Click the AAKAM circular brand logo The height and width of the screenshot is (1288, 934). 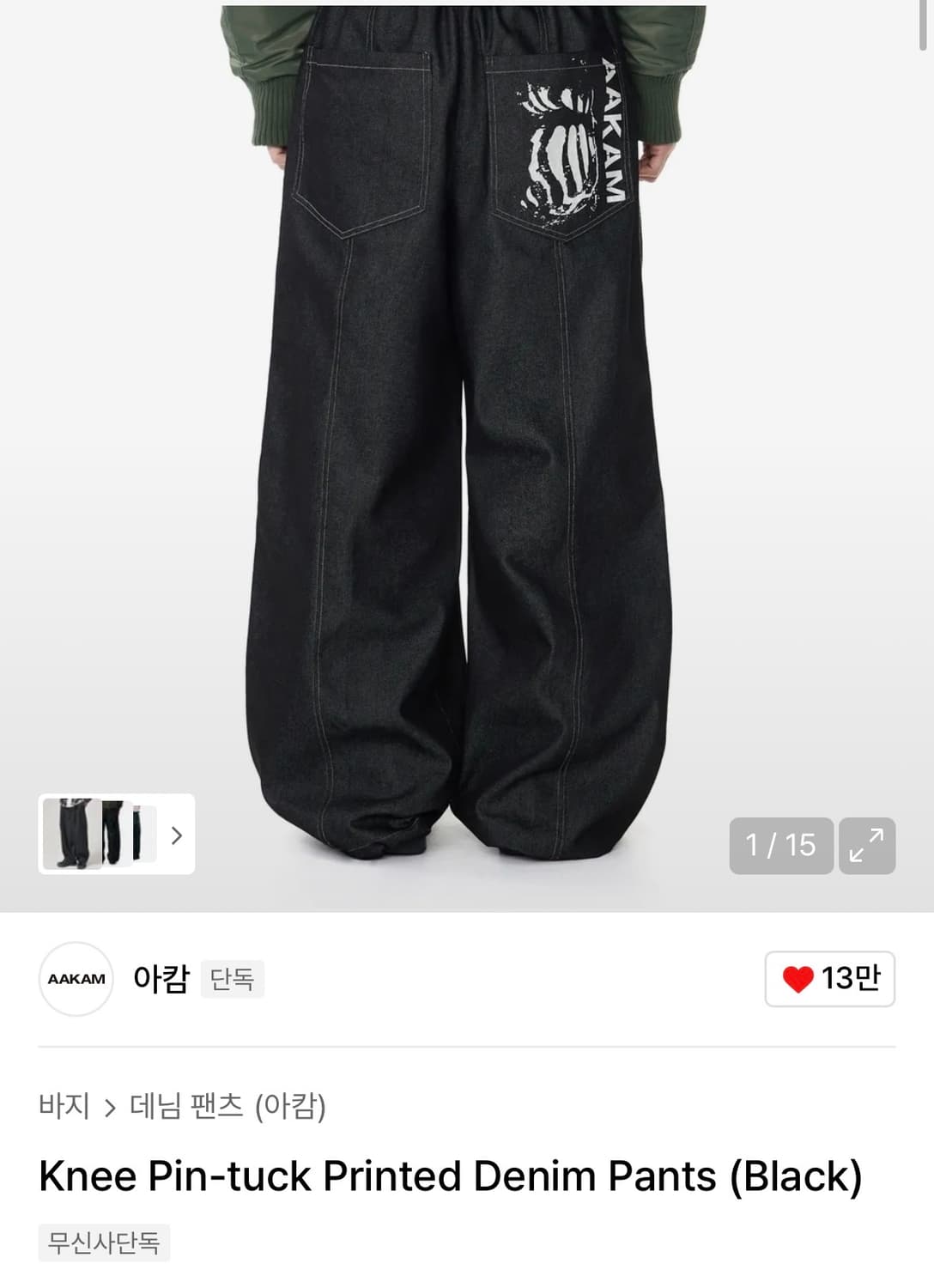(76, 977)
